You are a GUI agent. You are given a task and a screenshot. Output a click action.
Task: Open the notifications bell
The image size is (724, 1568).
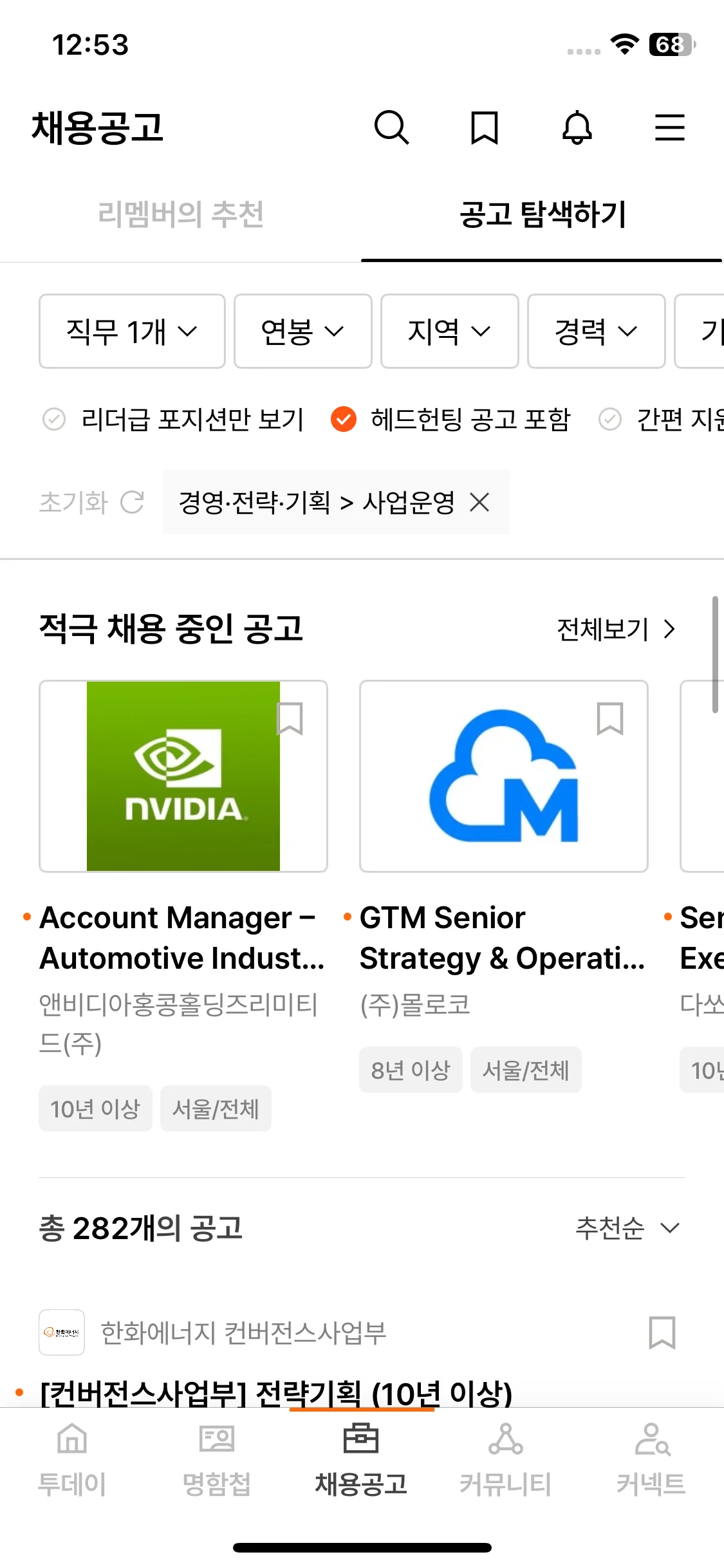point(577,127)
